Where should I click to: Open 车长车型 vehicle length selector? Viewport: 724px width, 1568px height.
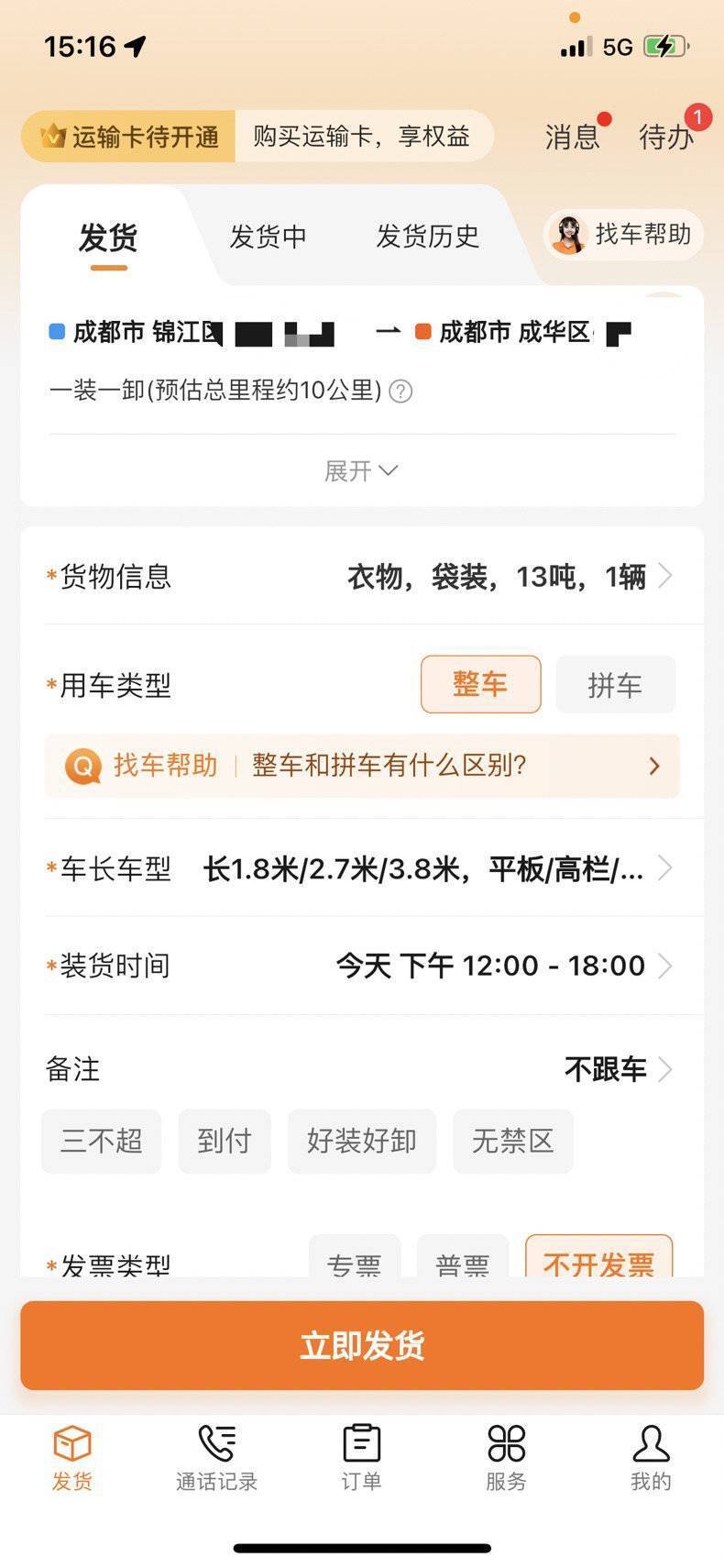click(x=361, y=868)
